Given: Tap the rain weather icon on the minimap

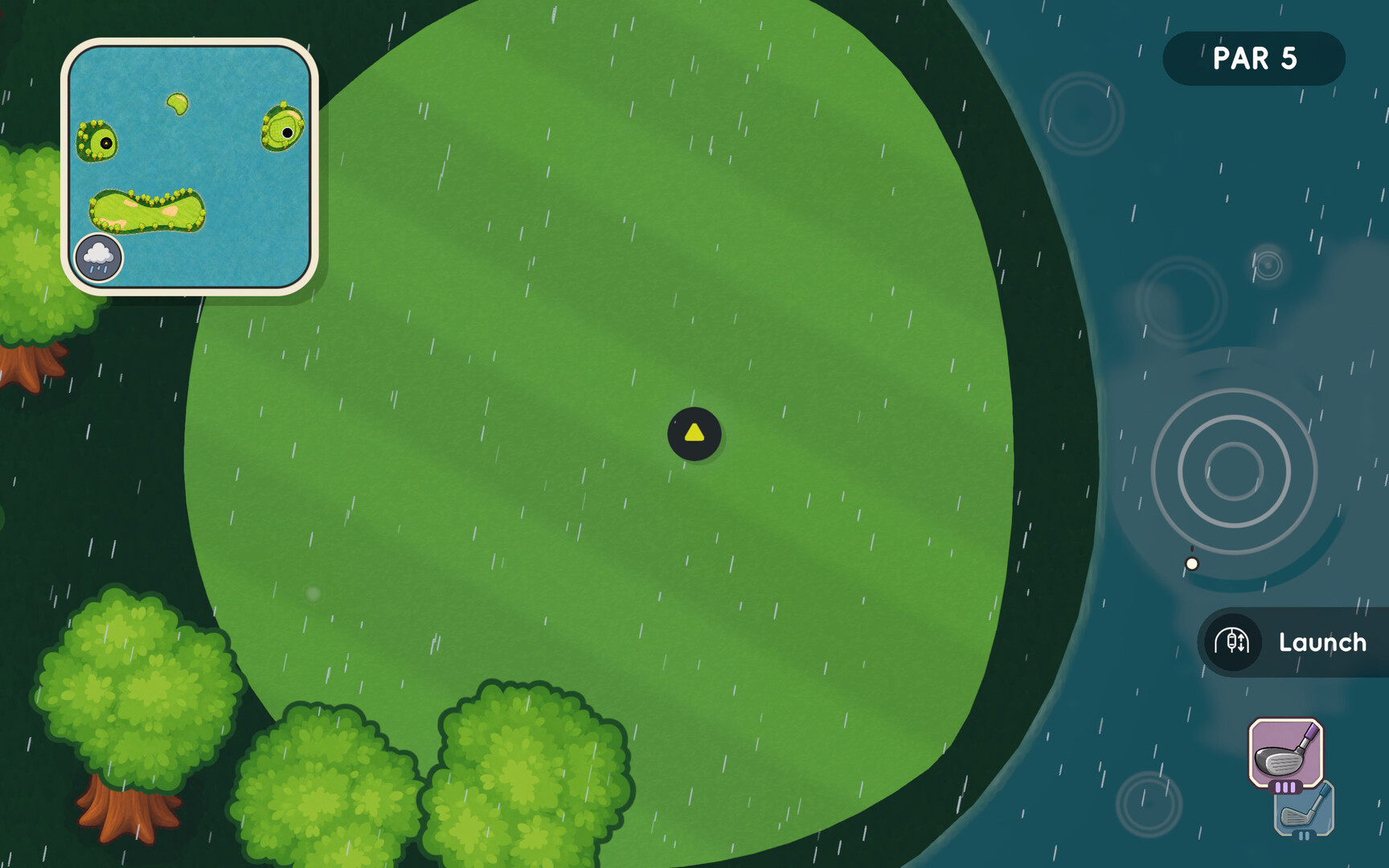Looking at the screenshot, I should pyautogui.click(x=99, y=257).
